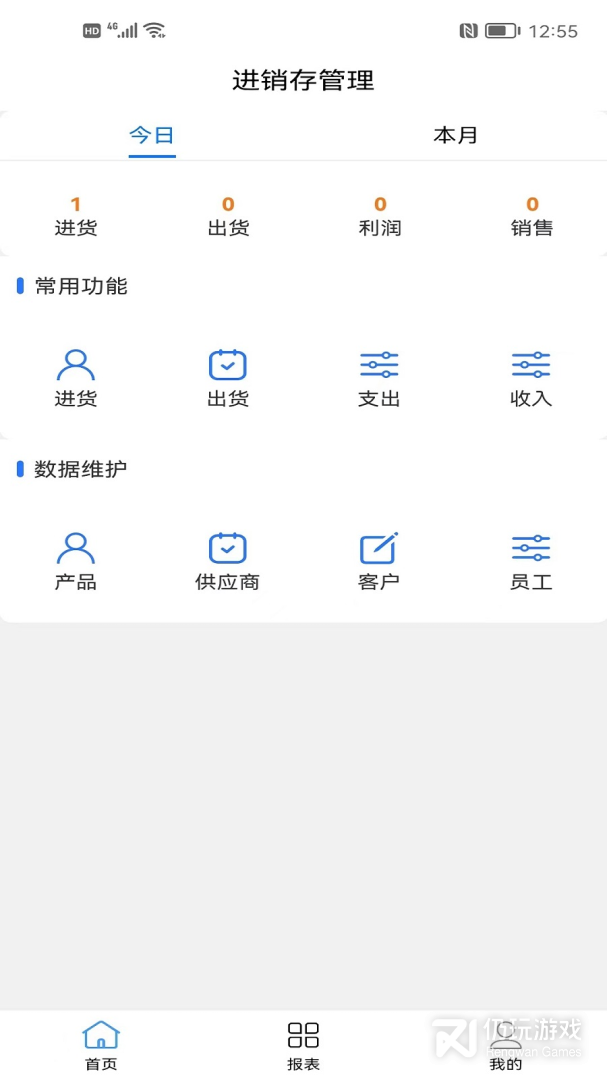Open the 员工 management
This screenshot has height=1080, width=607.
click(x=531, y=561)
